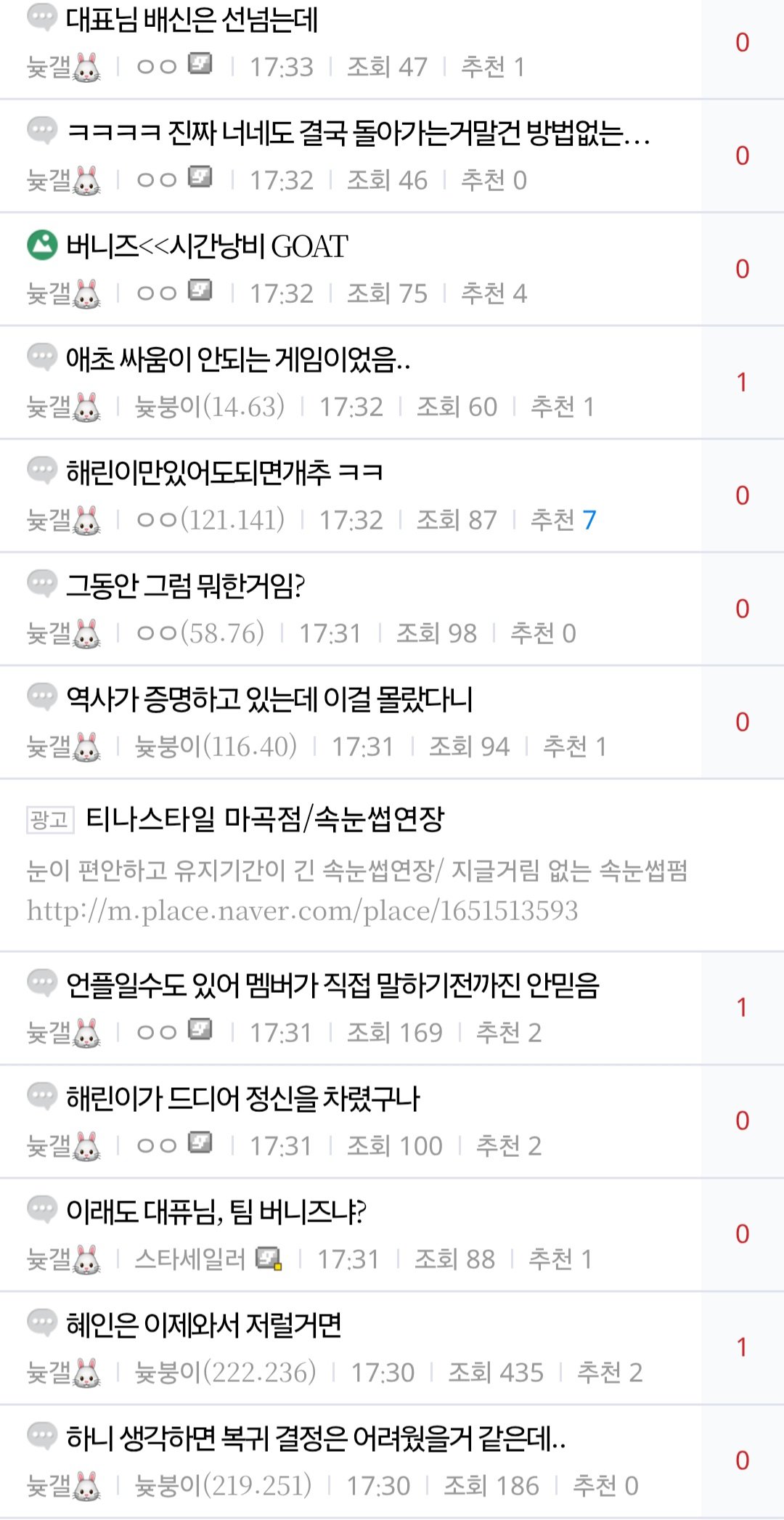Open the post '해린이만있어도되면개추 ㅋㅋ'

tap(224, 474)
